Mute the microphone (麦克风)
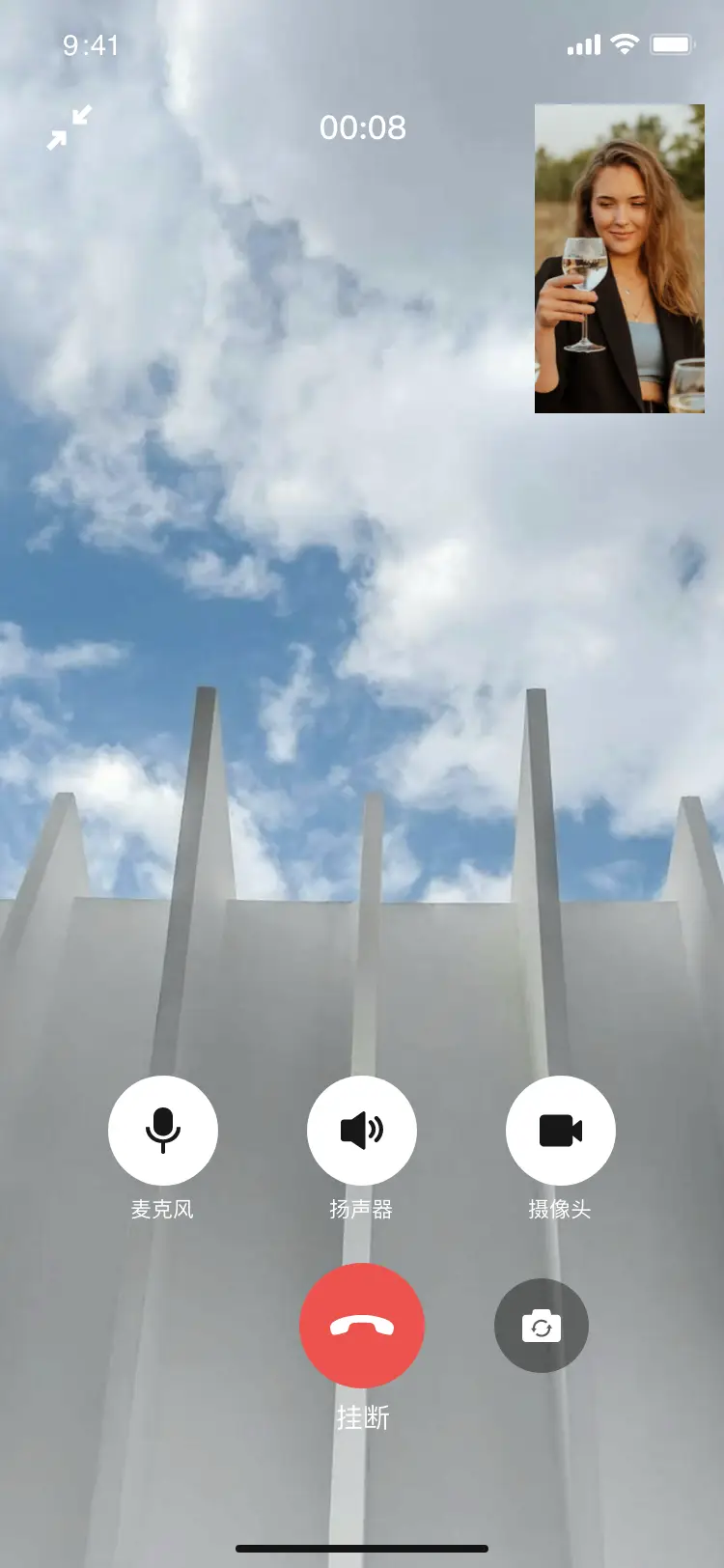 (163, 1131)
